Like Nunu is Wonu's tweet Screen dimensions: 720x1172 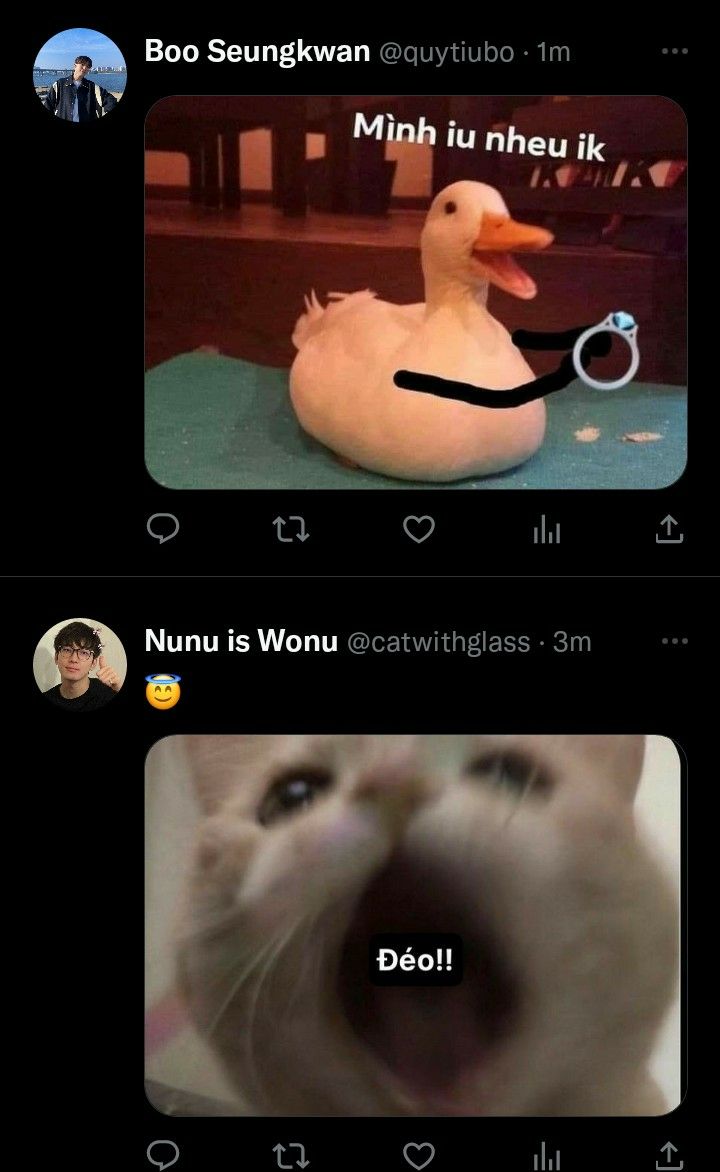(419, 1155)
